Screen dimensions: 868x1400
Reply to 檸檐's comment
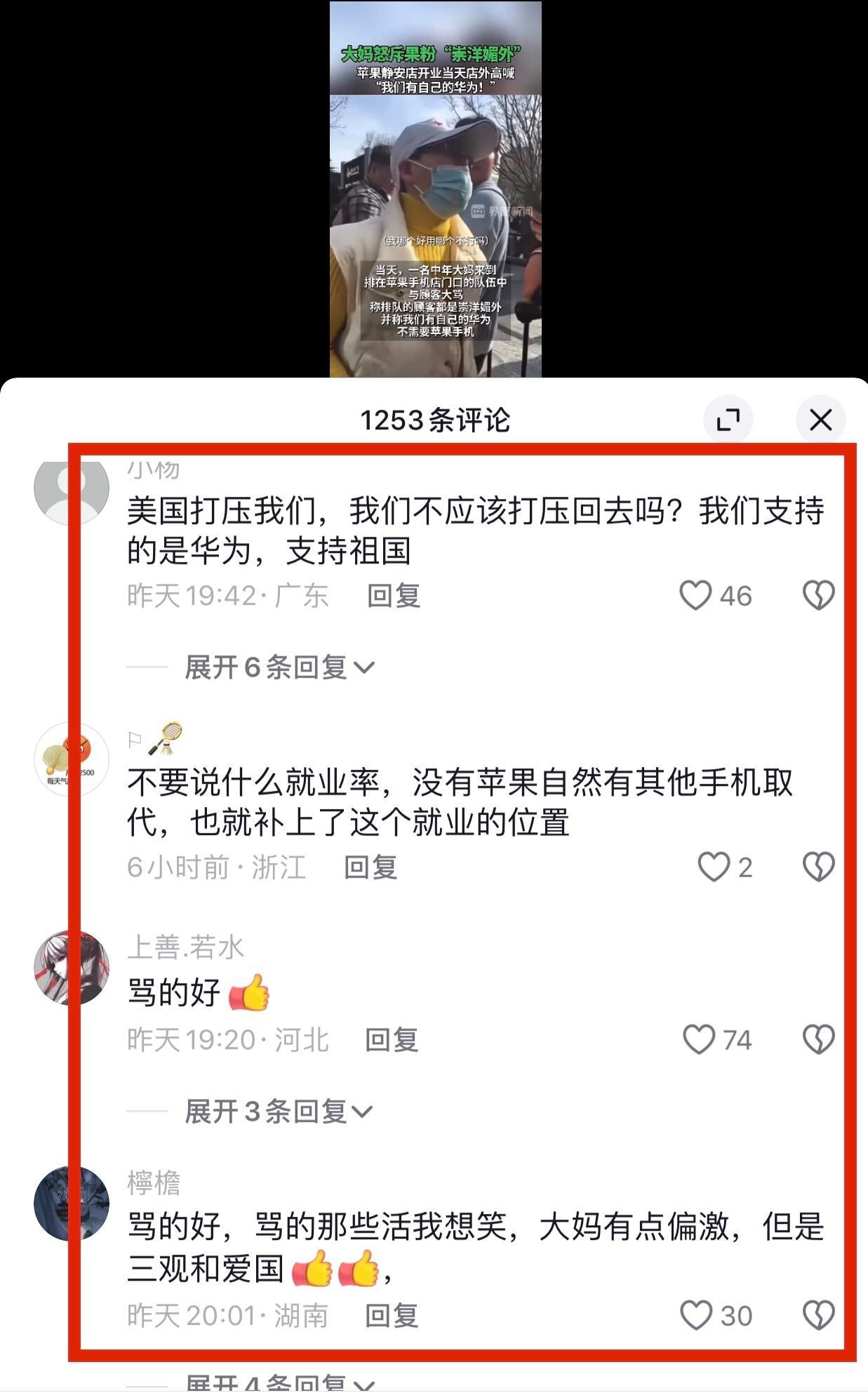coord(392,1315)
